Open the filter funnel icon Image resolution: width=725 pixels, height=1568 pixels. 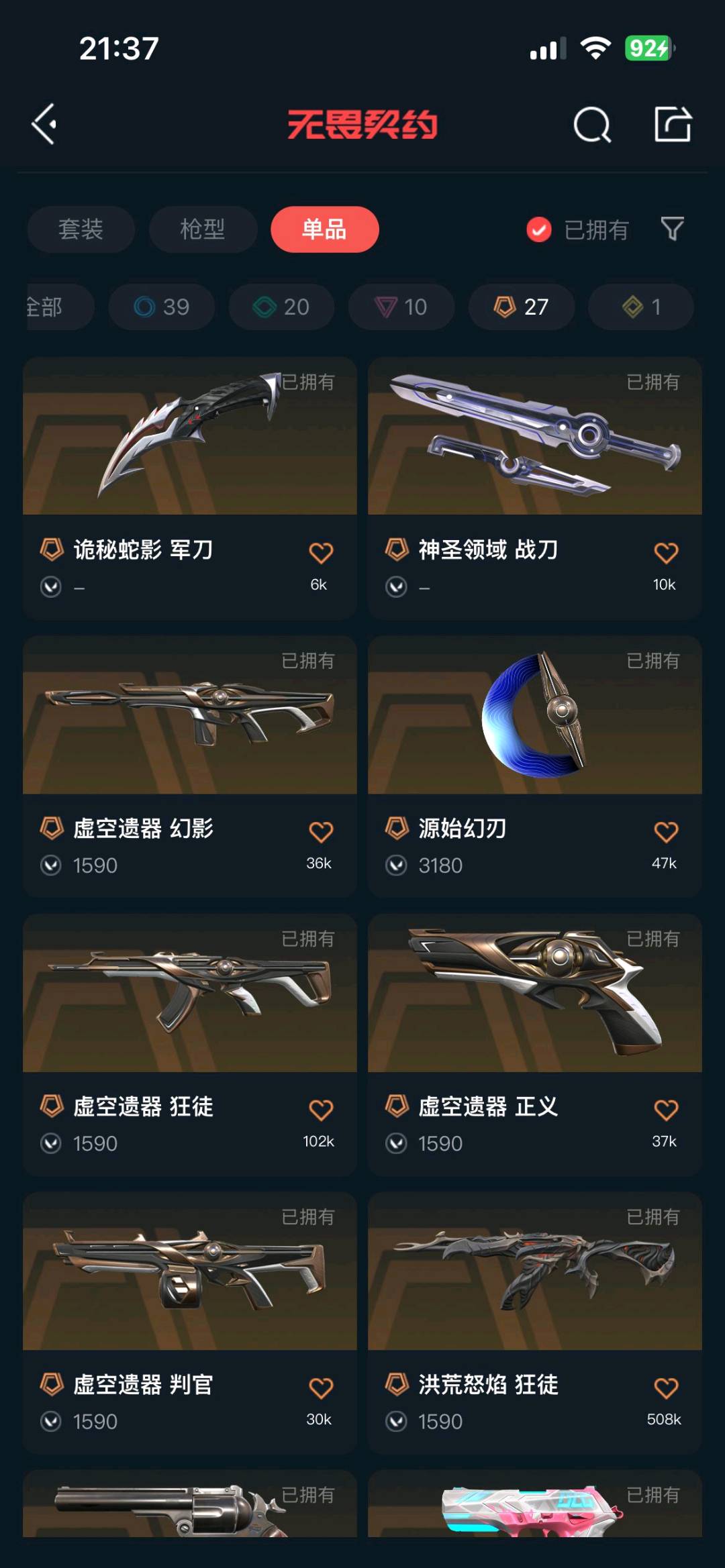tap(672, 229)
